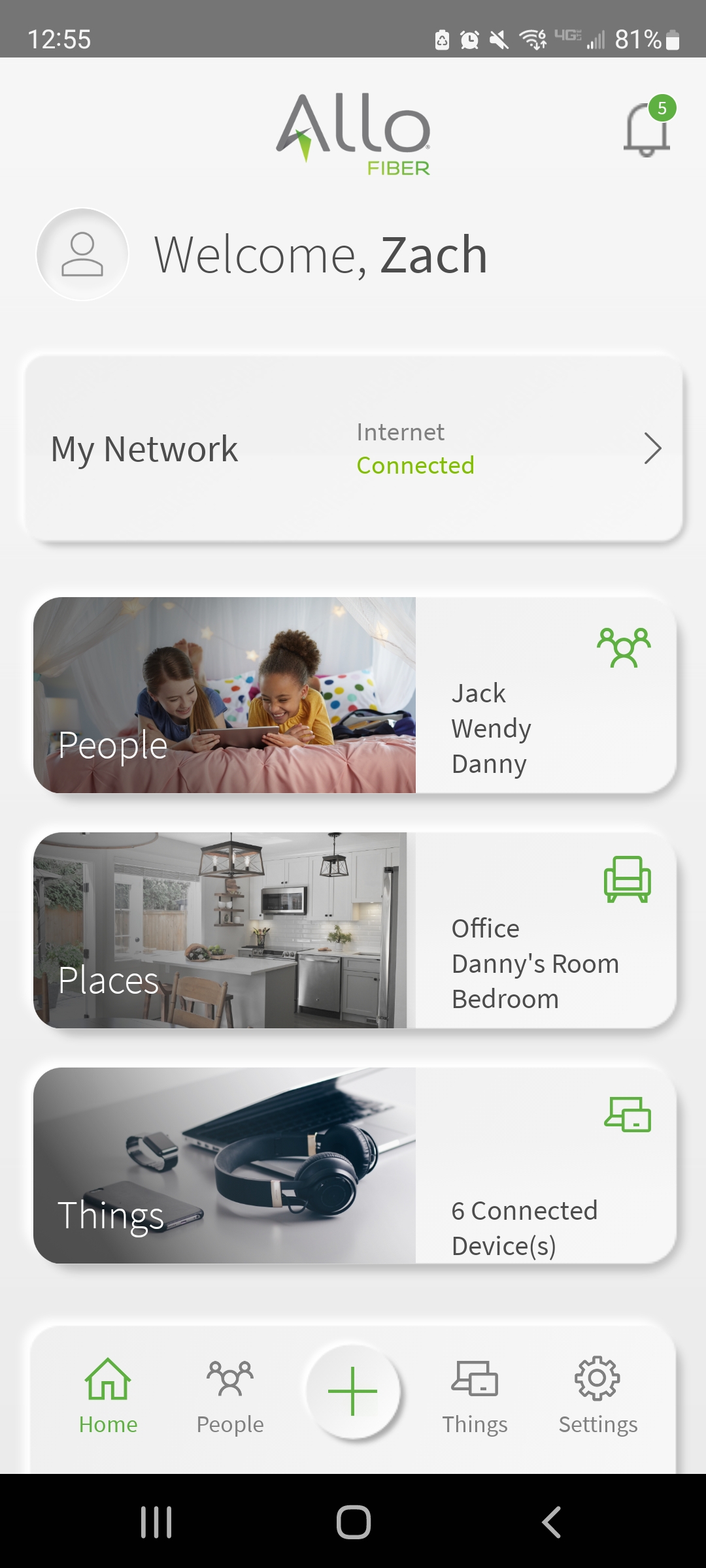This screenshot has height=1568, width=706.
Task: Open the Places card
Action: click(x=353, y=930)
